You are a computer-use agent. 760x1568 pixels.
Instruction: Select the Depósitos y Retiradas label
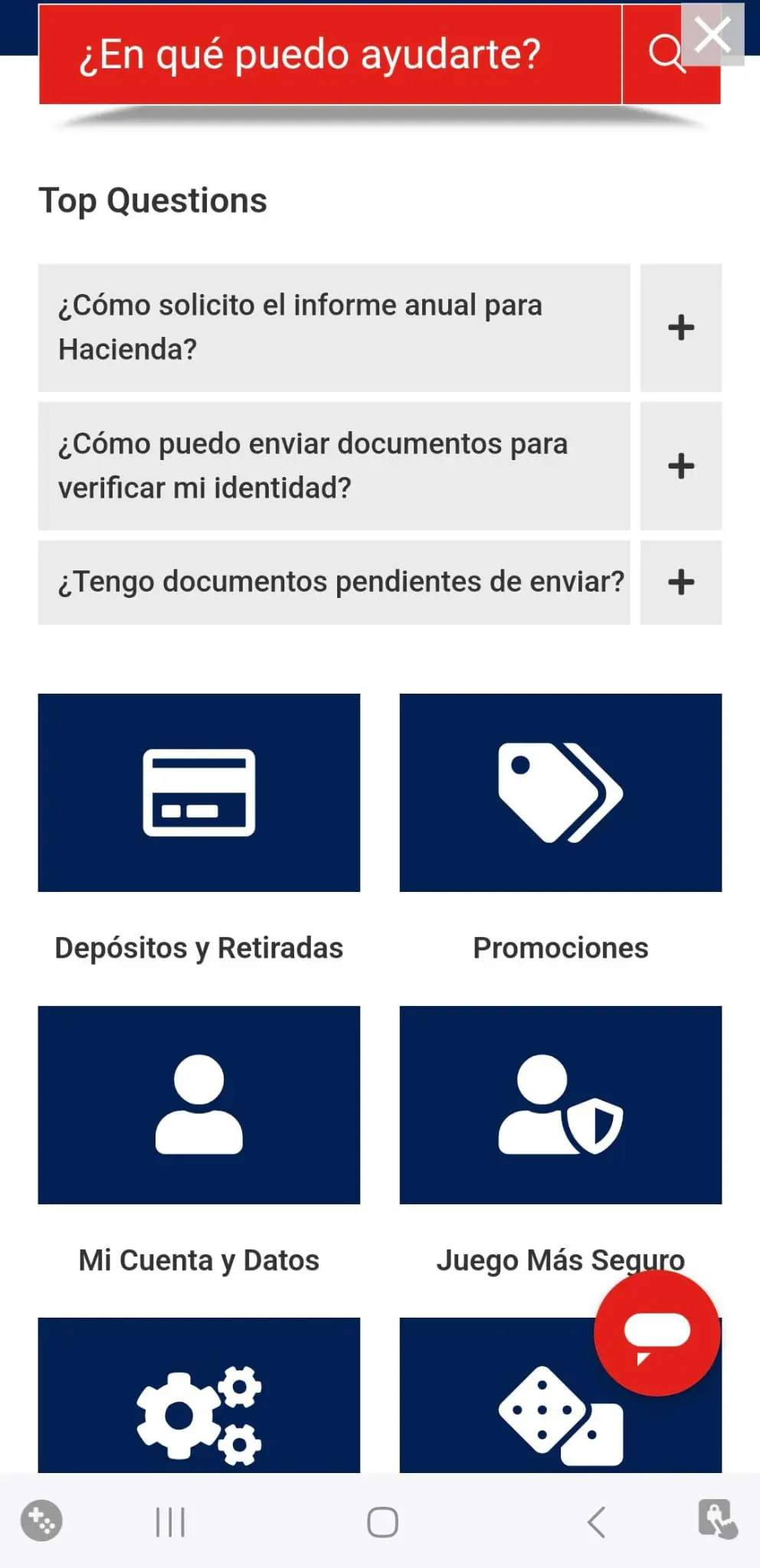(x=198, y=948)
